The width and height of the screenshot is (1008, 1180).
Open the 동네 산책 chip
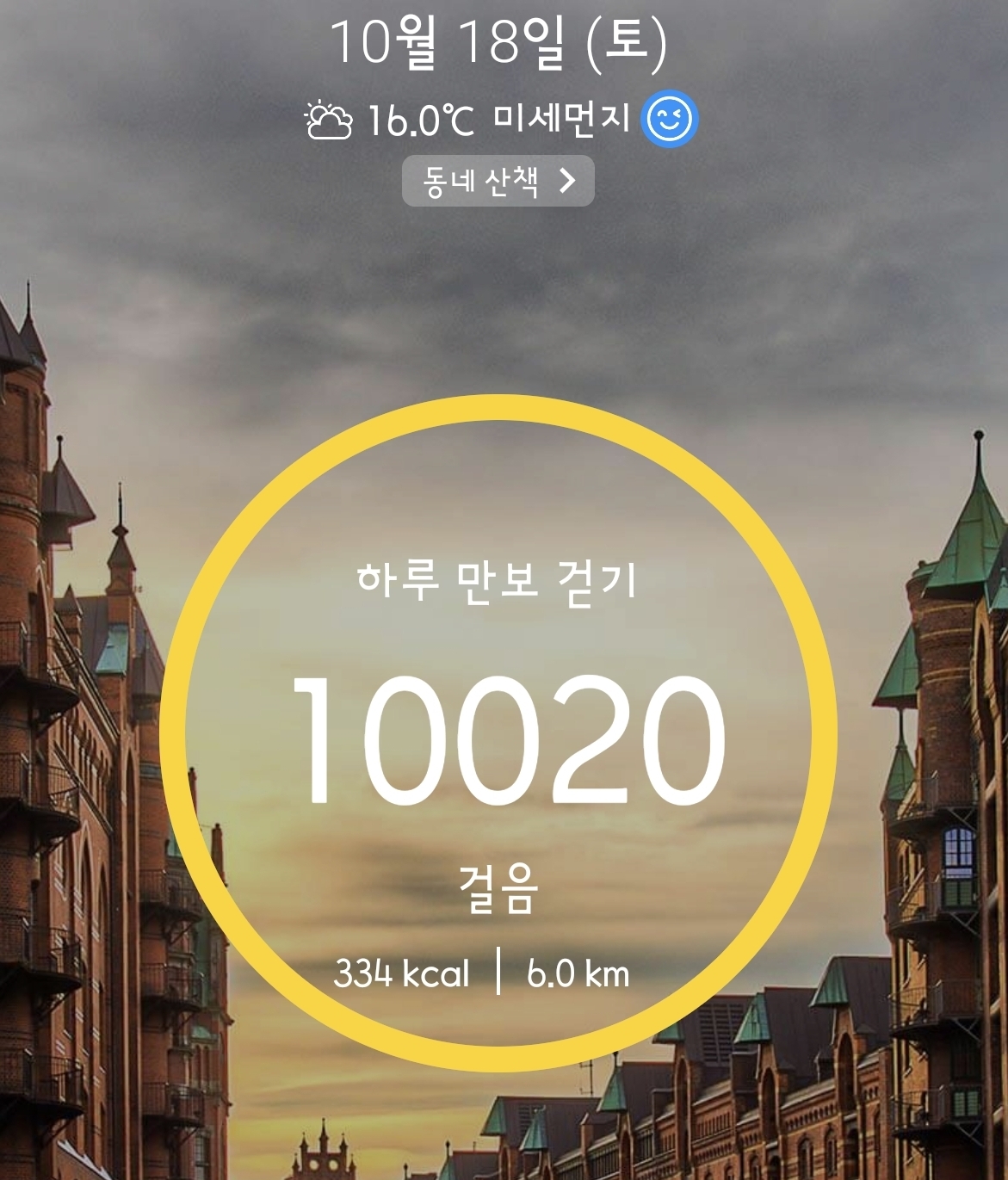498,181
